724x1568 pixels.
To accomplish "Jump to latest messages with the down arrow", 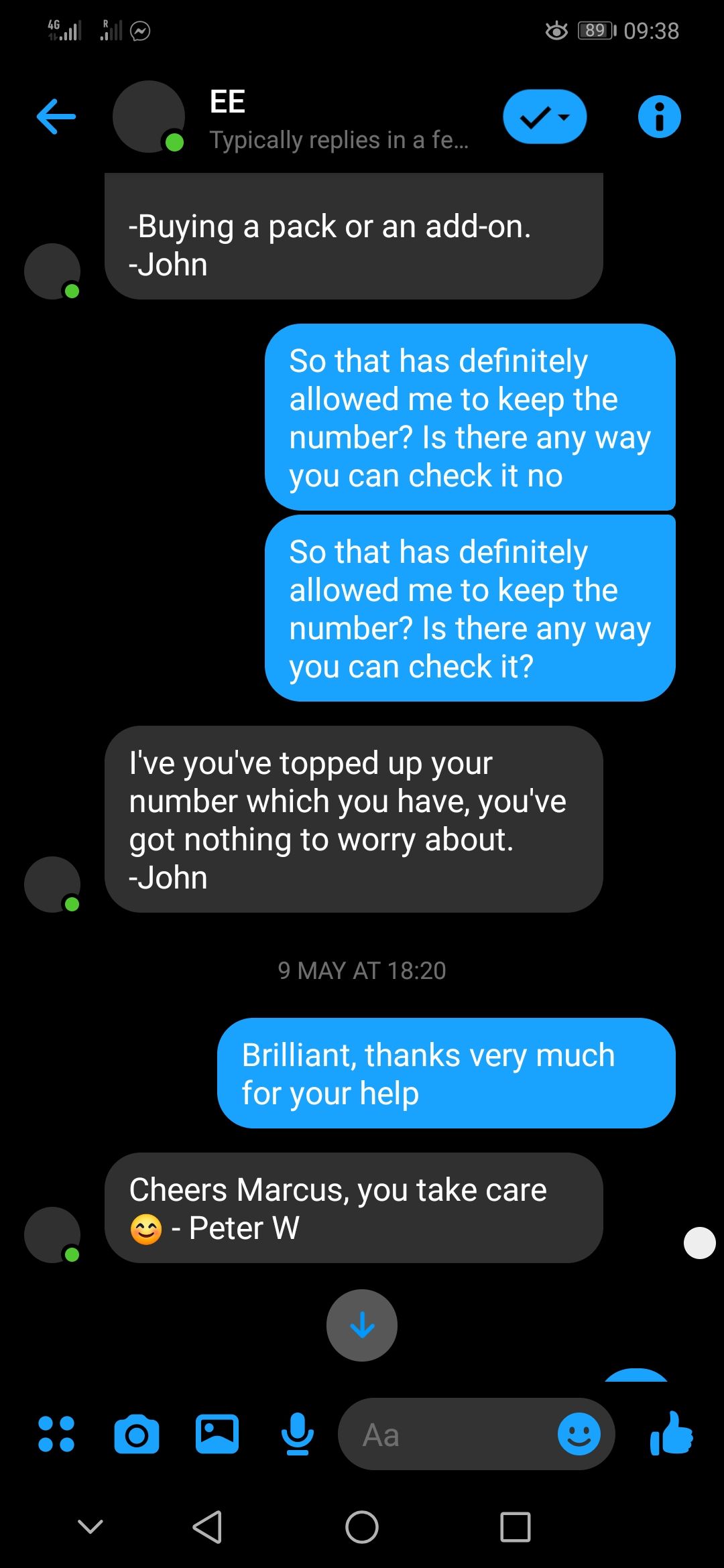I will tap(361, 1325).
